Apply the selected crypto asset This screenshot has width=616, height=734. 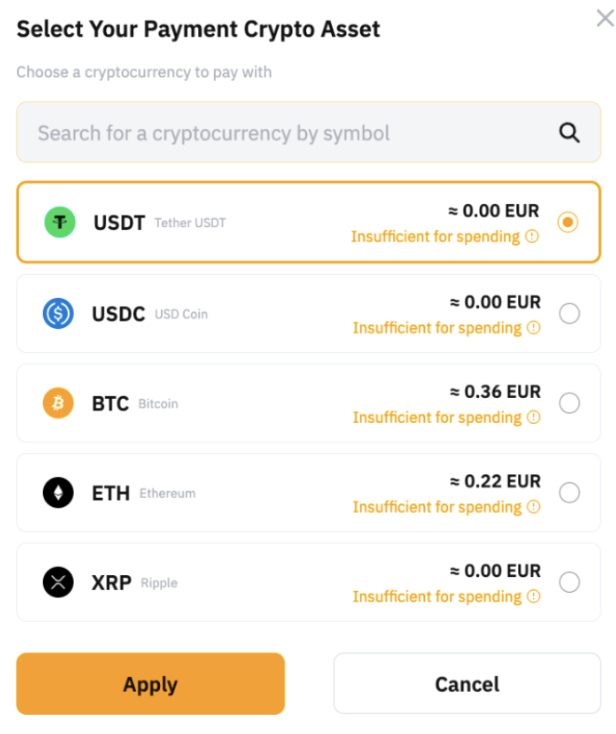pos(150,684)
